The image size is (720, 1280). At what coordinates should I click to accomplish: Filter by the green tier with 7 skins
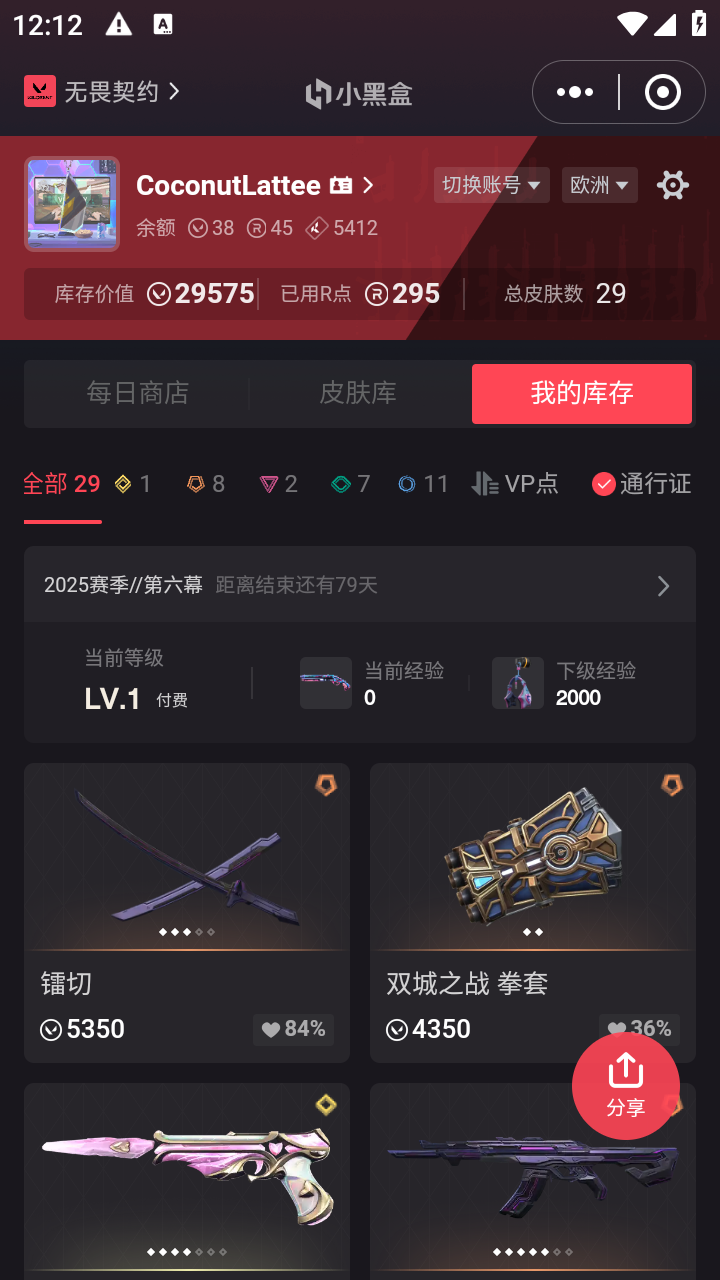(x=351, y=484)
